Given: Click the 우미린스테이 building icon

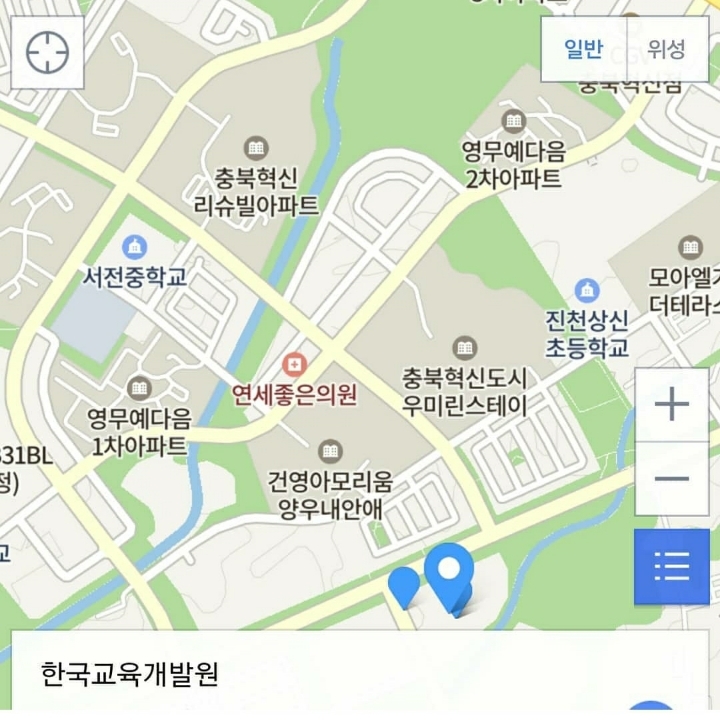Looking at the screenshot, I should pyautogui.click(x=464, y=345).
